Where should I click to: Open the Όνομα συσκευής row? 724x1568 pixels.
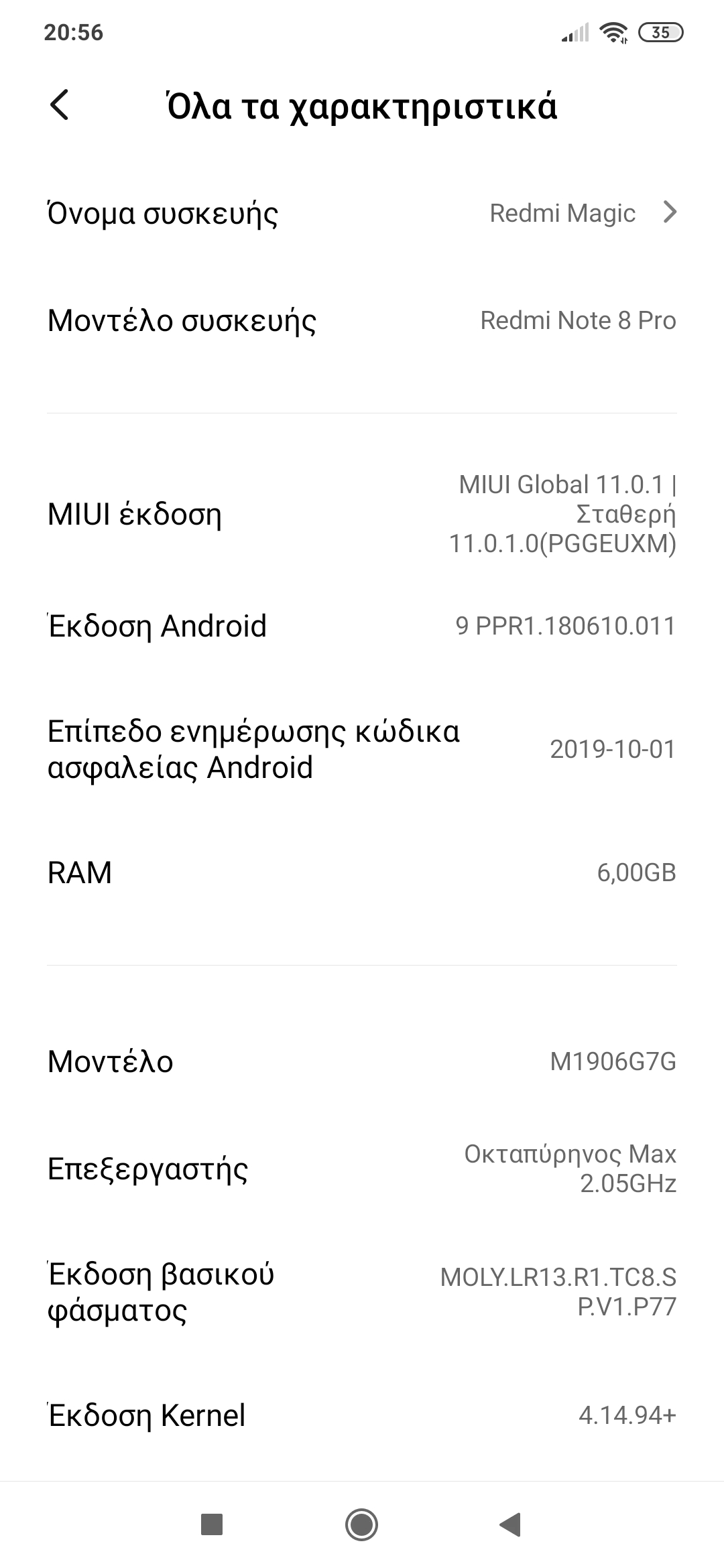coord(362,213)
